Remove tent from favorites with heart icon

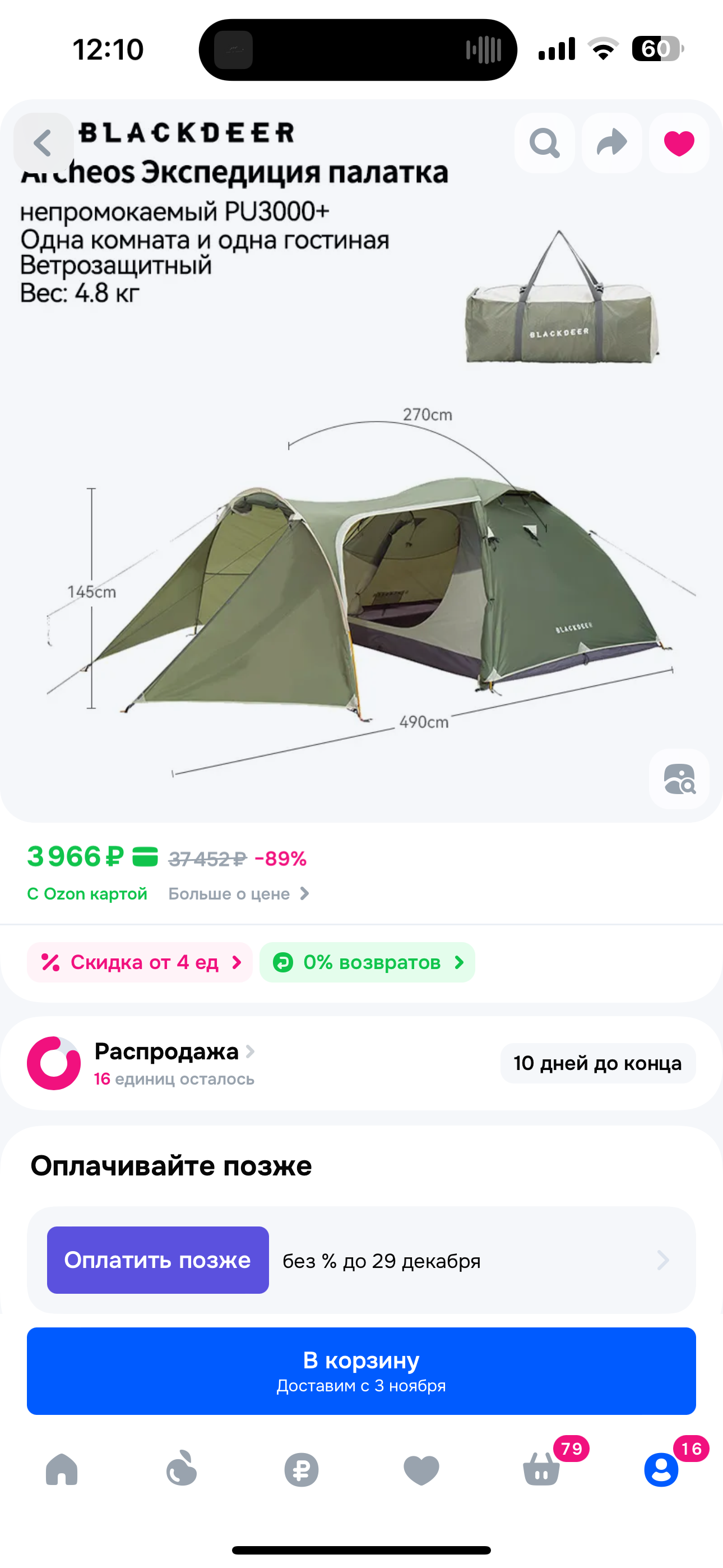[x=679, y=143]
